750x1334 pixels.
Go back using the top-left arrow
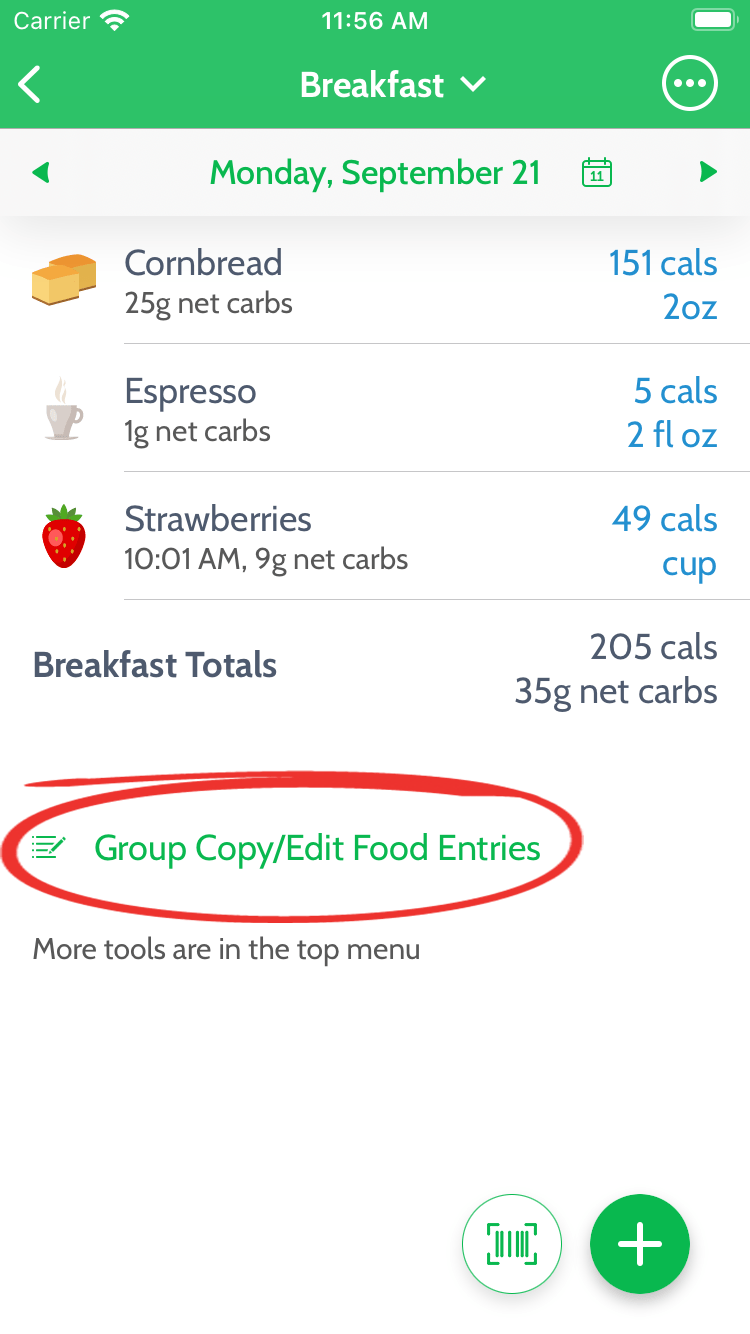(30, 85)
